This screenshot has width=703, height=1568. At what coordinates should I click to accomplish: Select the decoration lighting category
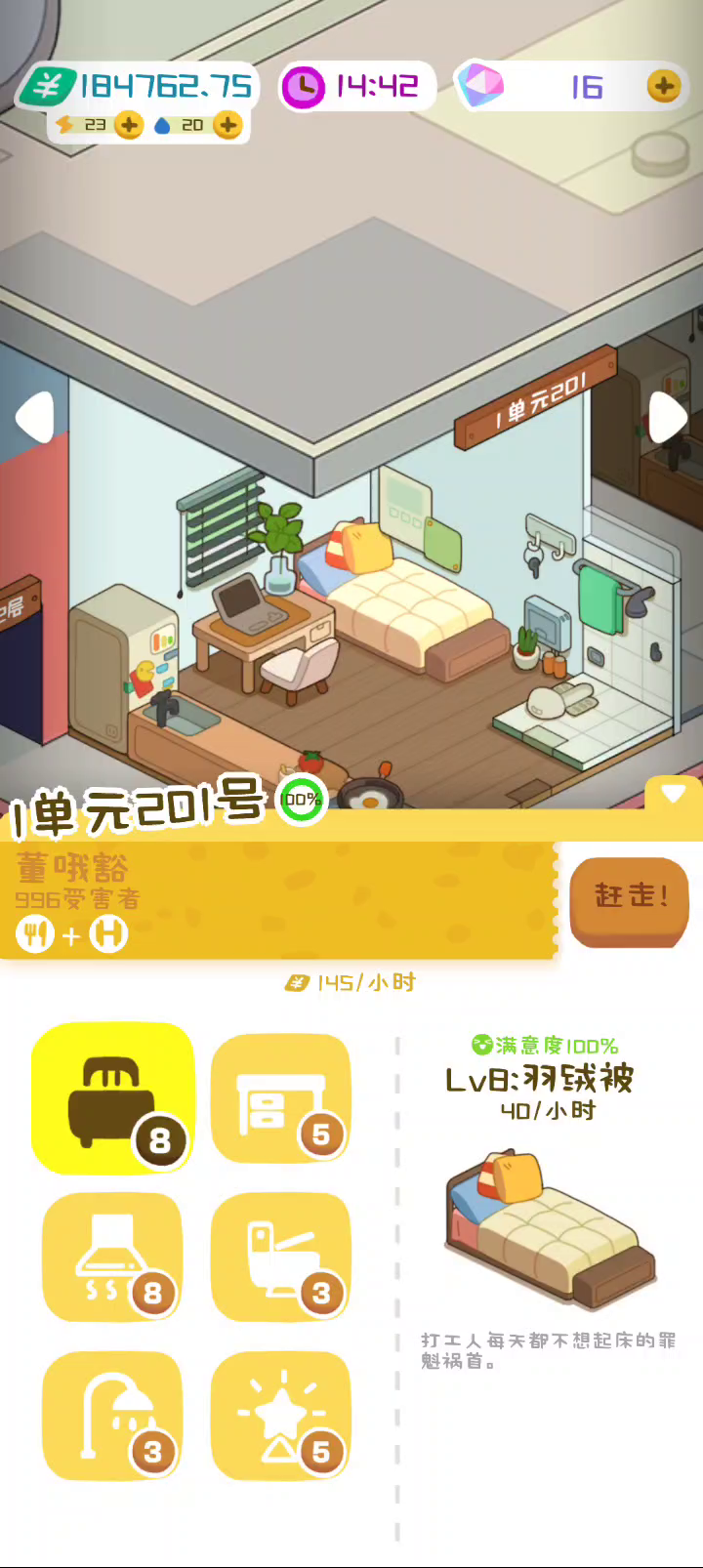[x=281, y=1417]
